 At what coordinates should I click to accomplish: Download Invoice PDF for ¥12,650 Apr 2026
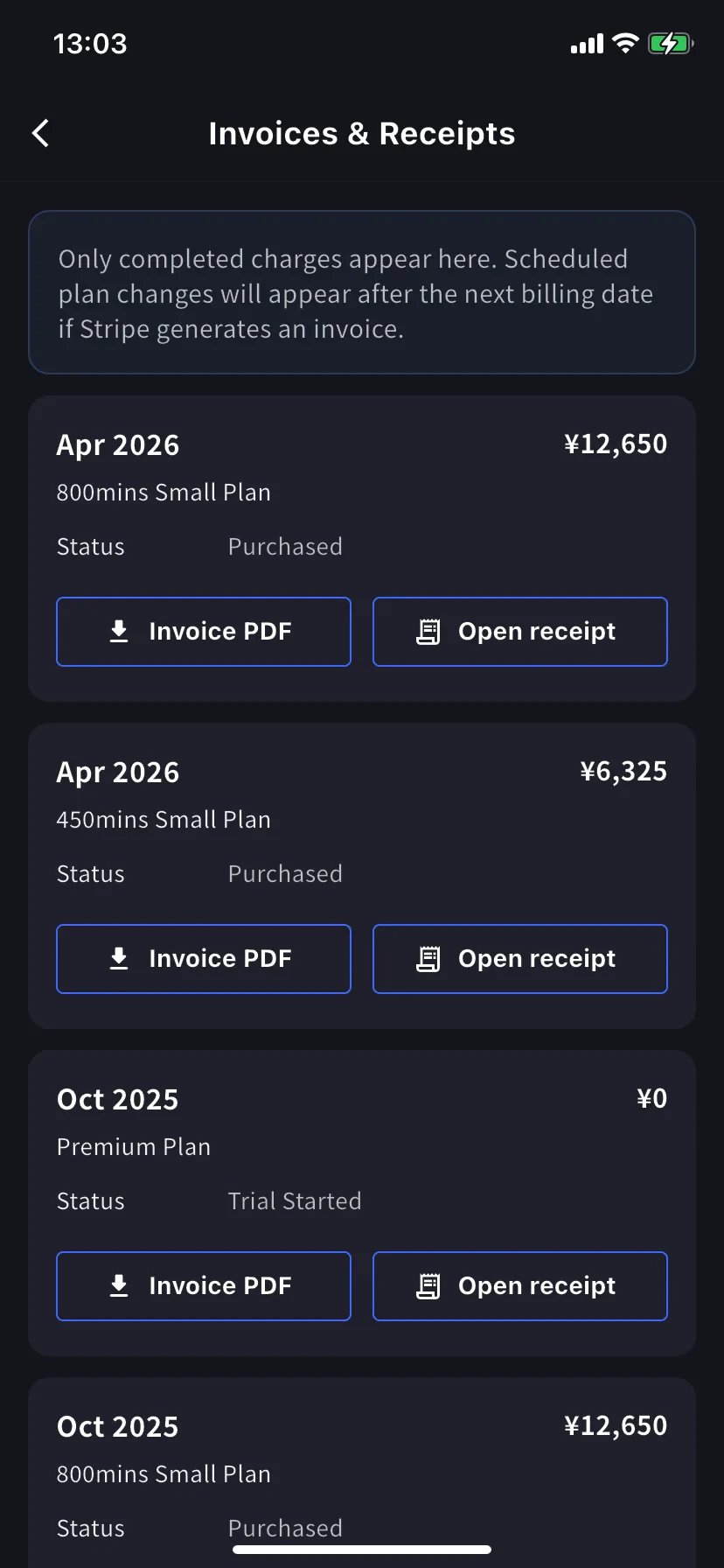(204, 632)
